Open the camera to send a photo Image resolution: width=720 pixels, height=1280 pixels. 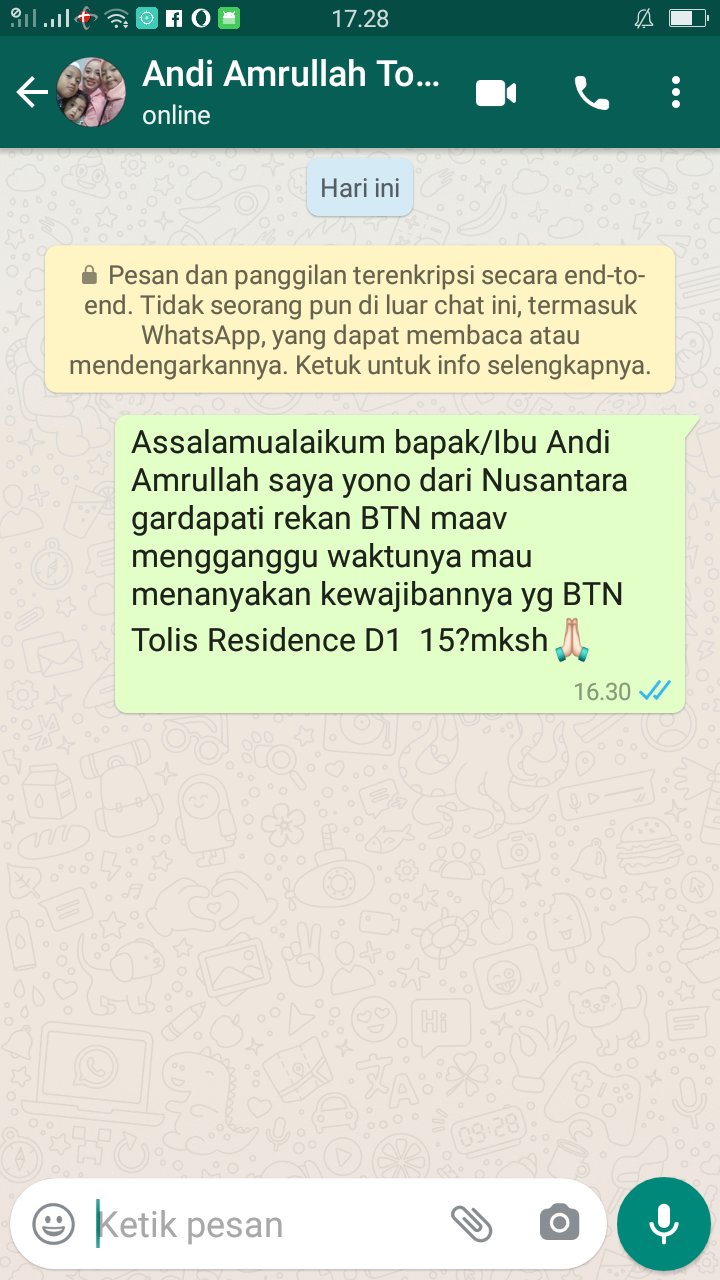[559, 1223]
